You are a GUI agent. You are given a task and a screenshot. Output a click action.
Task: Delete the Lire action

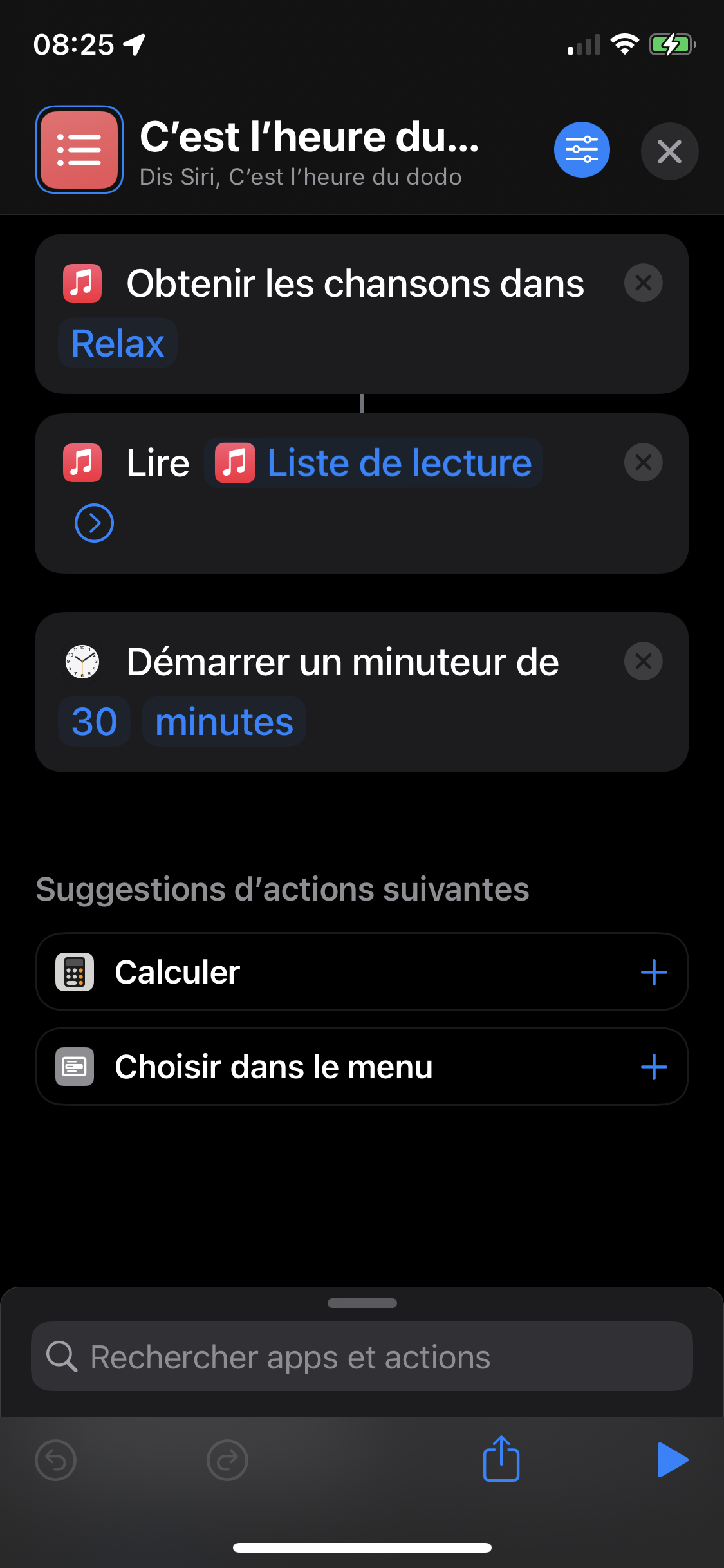click(643, 462)
